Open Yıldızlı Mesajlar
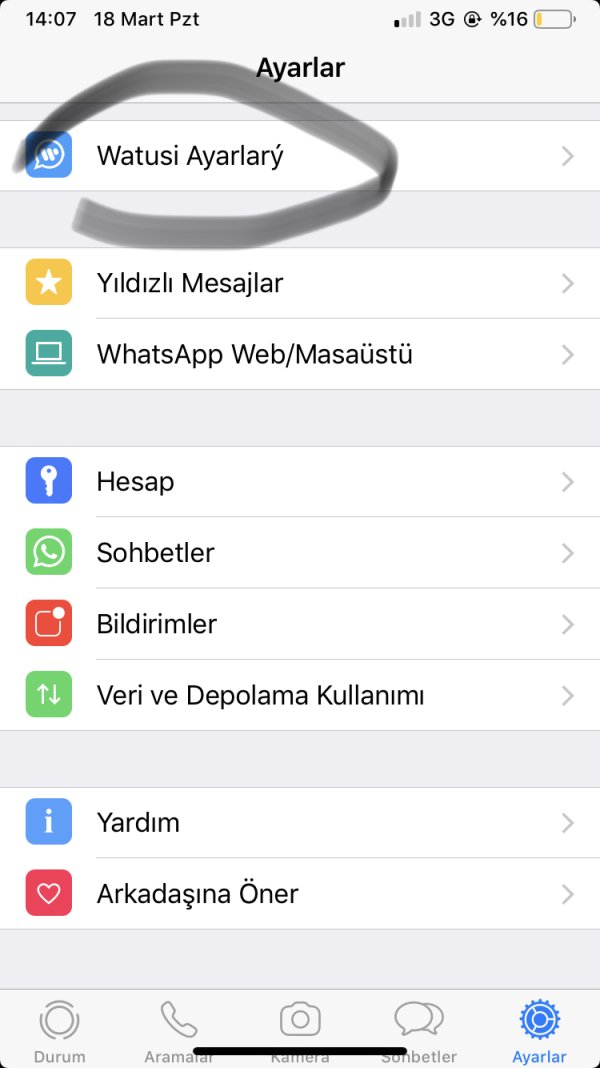 (x=300, y=283)
